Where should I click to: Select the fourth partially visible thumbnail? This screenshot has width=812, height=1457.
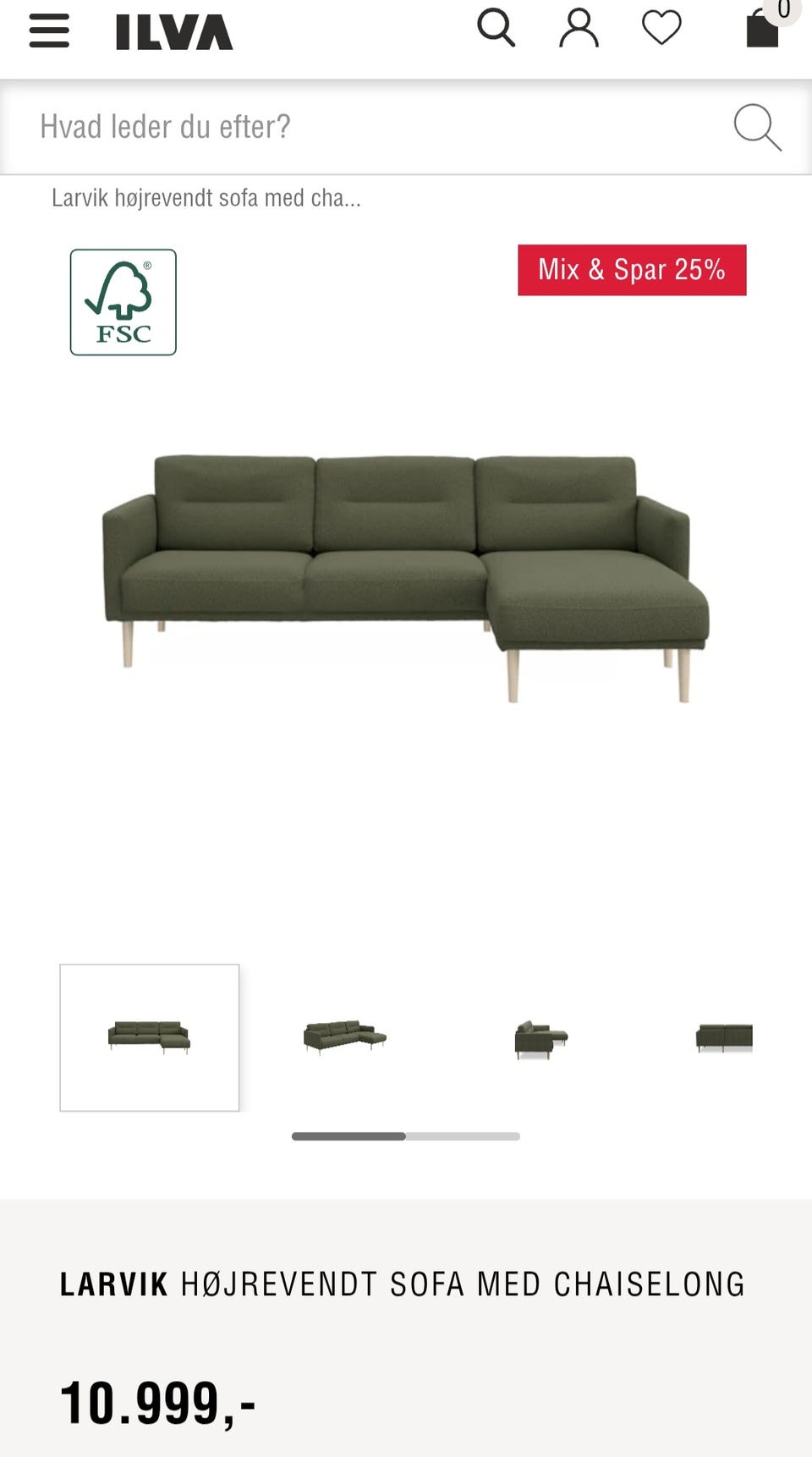tap(724, 1037)
